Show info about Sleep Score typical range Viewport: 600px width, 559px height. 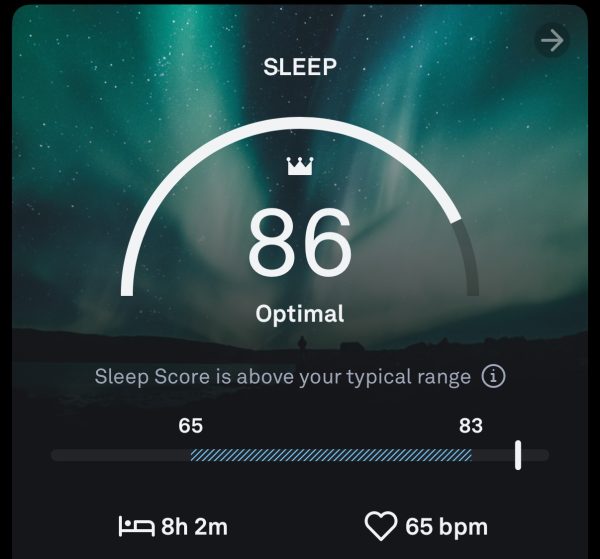point(493,377)
